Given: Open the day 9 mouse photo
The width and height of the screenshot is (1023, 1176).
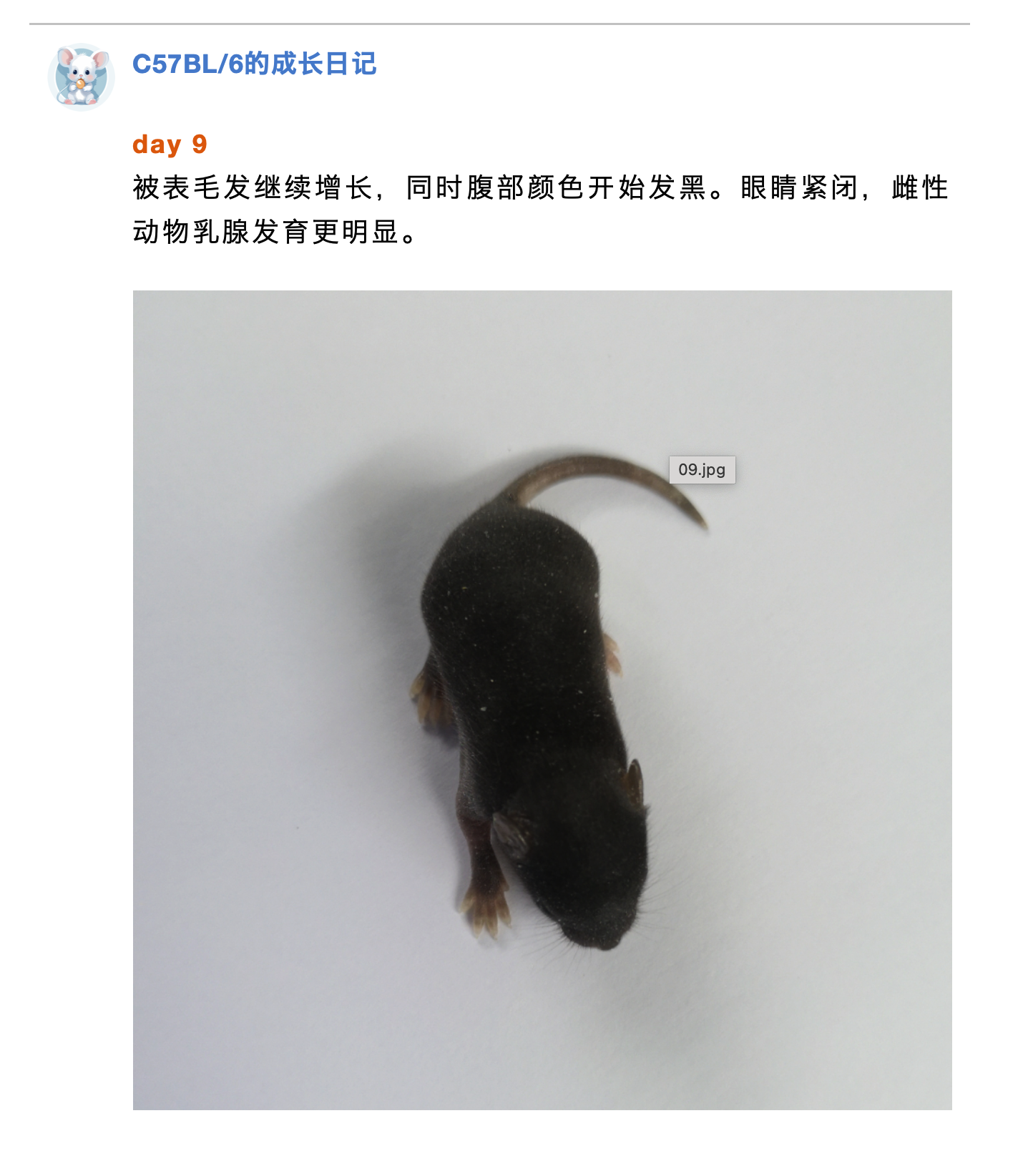Looking at the screenshot, I should 542,700.
